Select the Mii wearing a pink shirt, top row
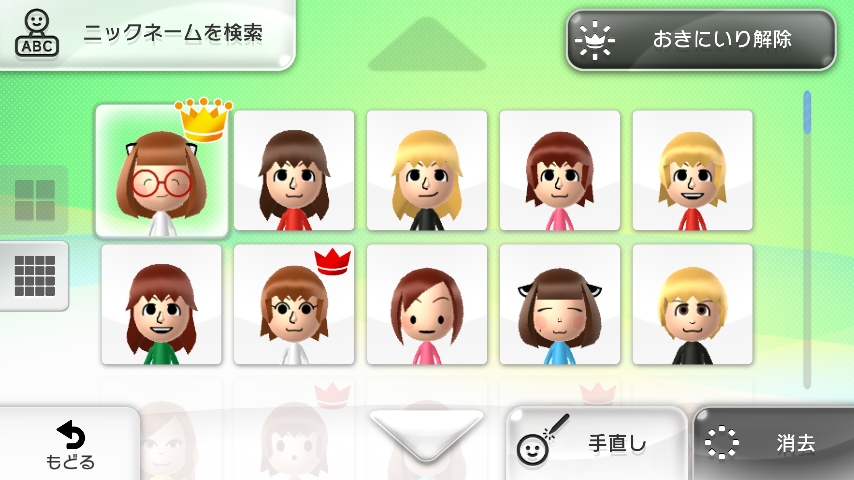Image resolution: width=854 pixels, height=480 pixels. coord(560,171)
